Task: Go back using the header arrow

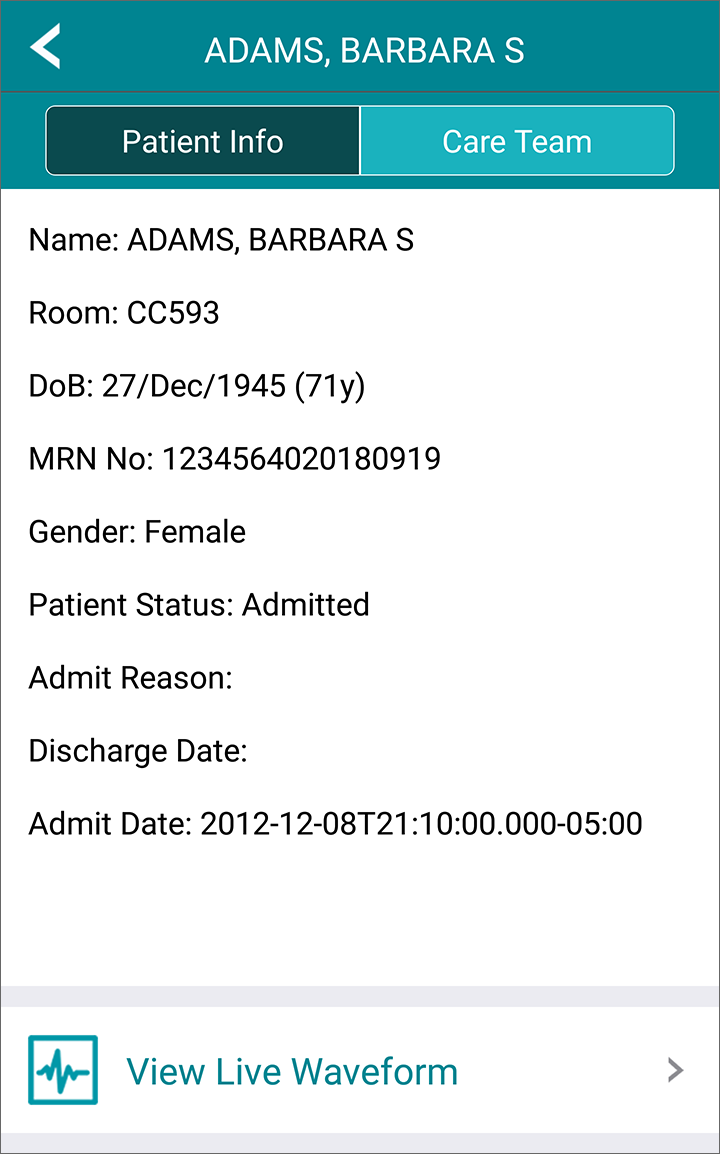Action: click(45, 46)
